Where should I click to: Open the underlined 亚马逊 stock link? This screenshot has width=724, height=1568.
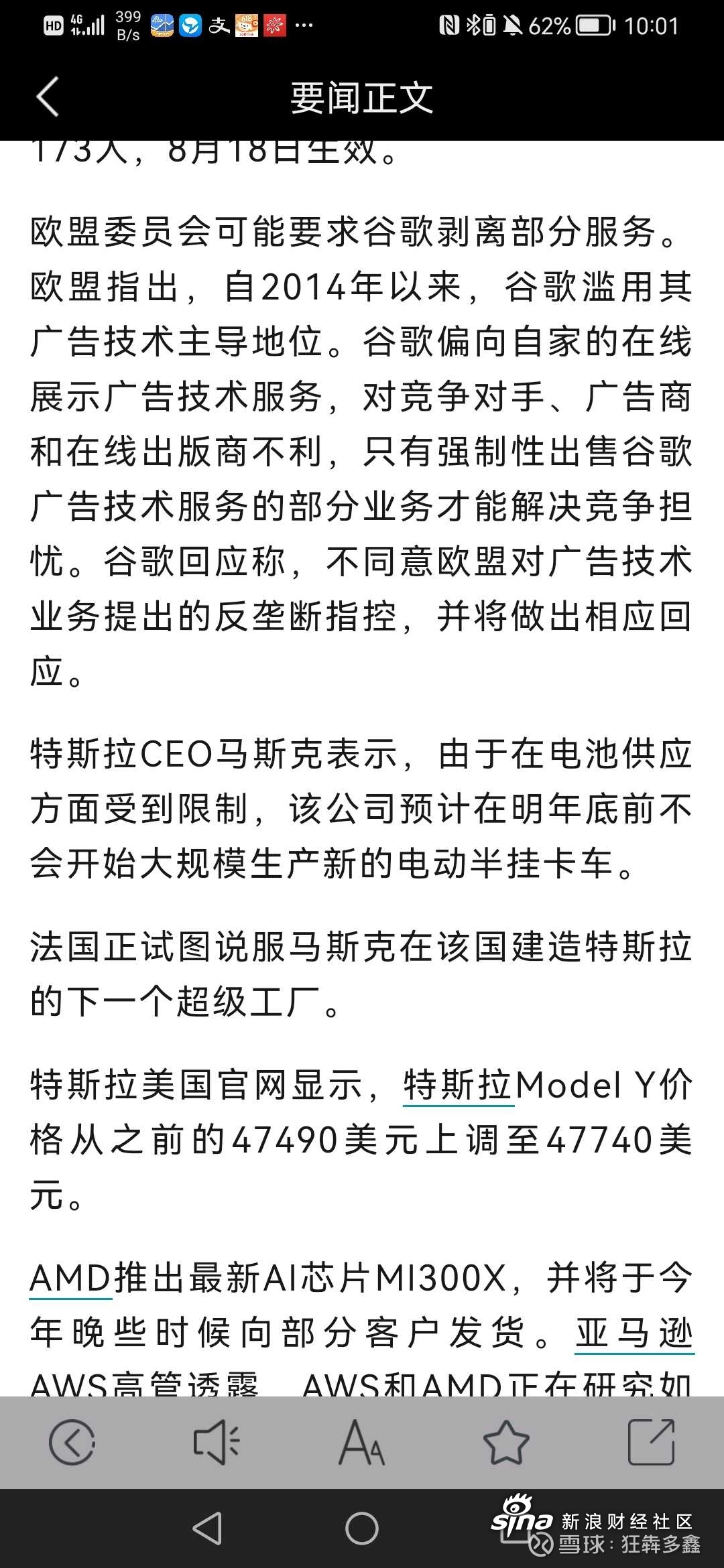634,1332
